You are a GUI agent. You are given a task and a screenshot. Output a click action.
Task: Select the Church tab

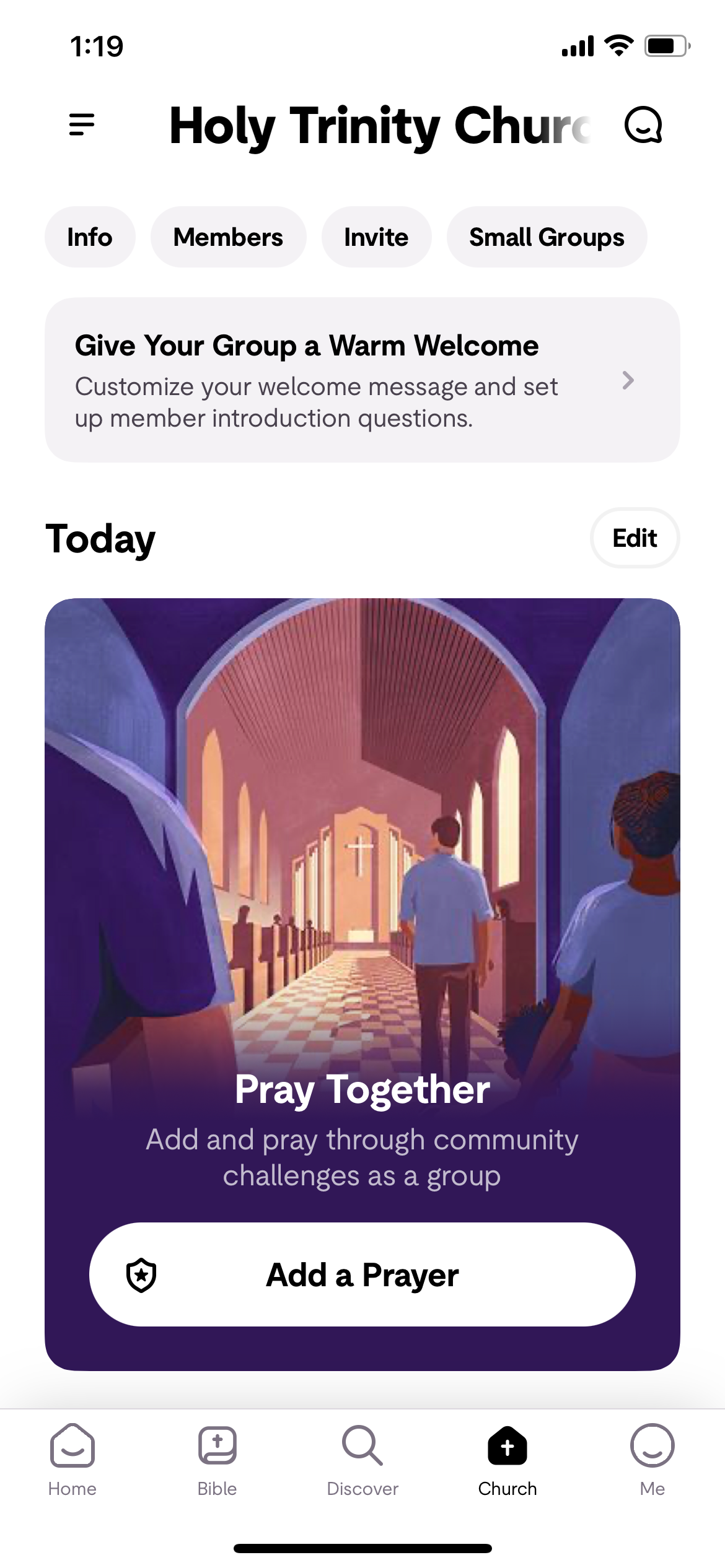(x=507, y=1460)
